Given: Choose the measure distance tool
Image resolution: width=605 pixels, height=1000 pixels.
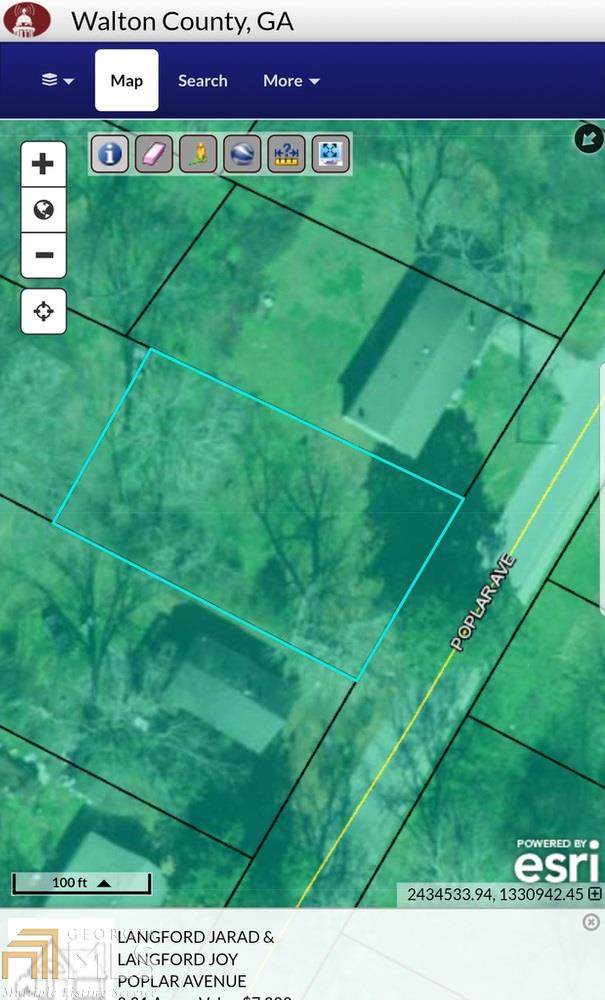Looking at the screenshot, I should pos(287,154).
